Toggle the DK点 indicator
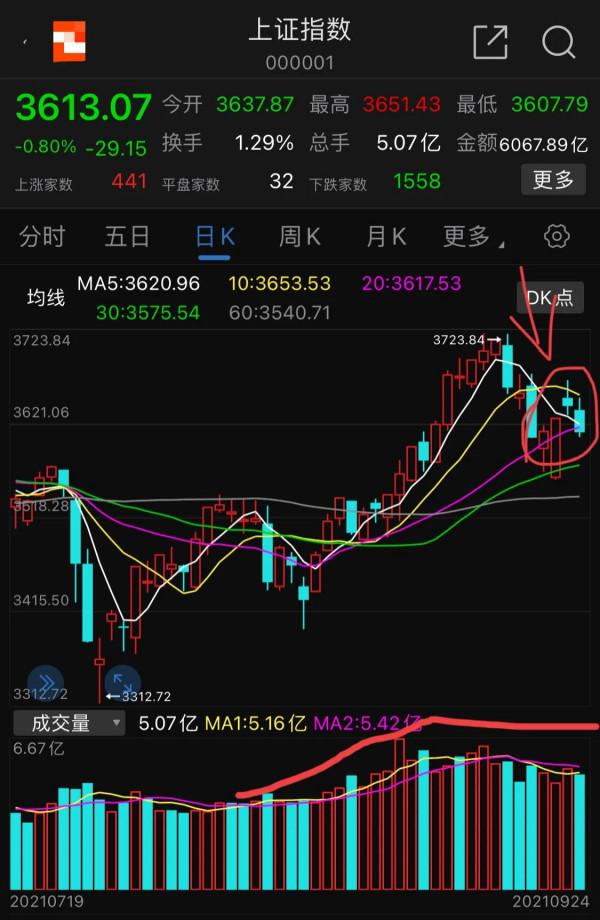Viewport: 600px width, 920px height. pos(550,298)
